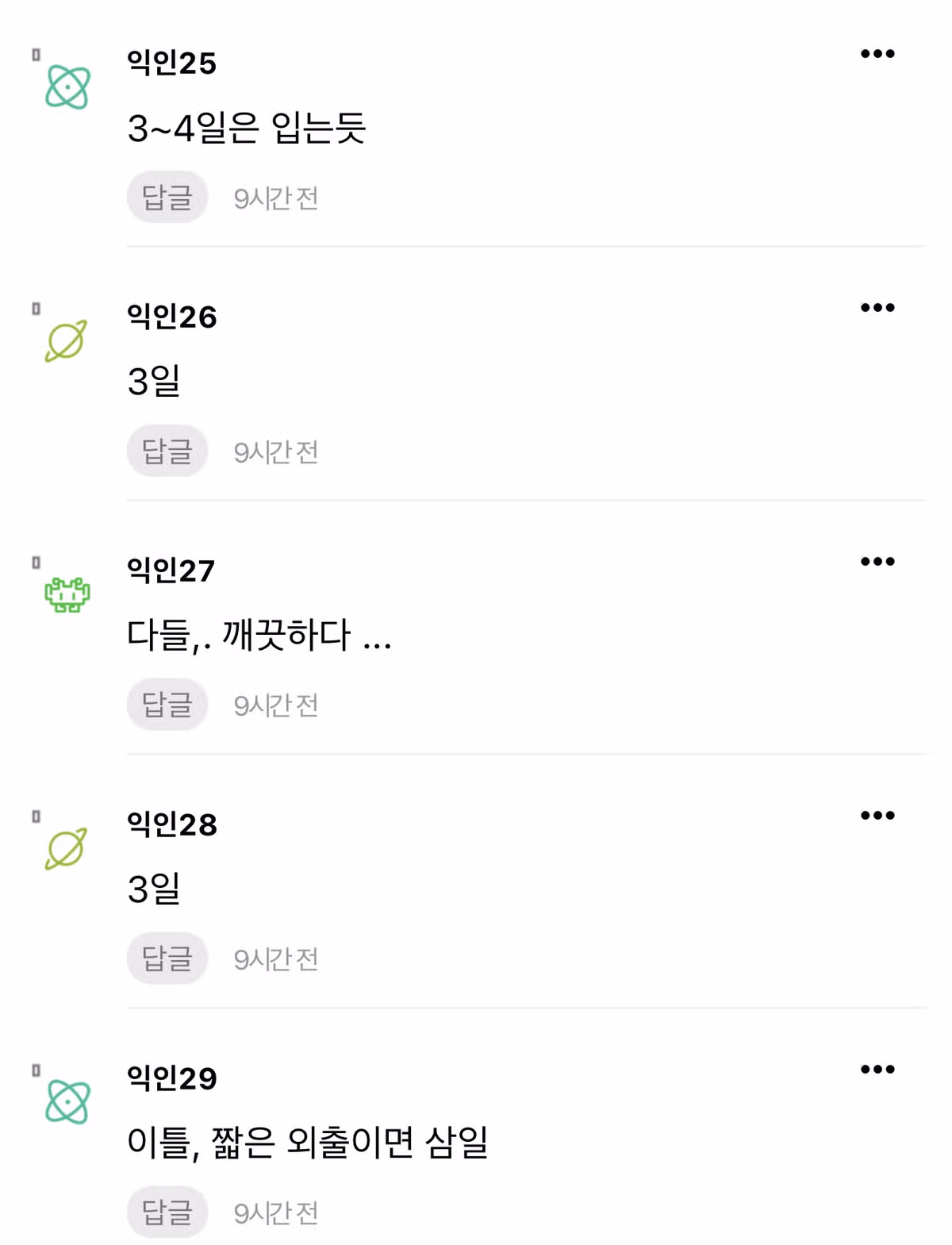Click the space invader avatar of 익인27
Viewport: 952px width, 1245px height.
[x=67, y=595]
